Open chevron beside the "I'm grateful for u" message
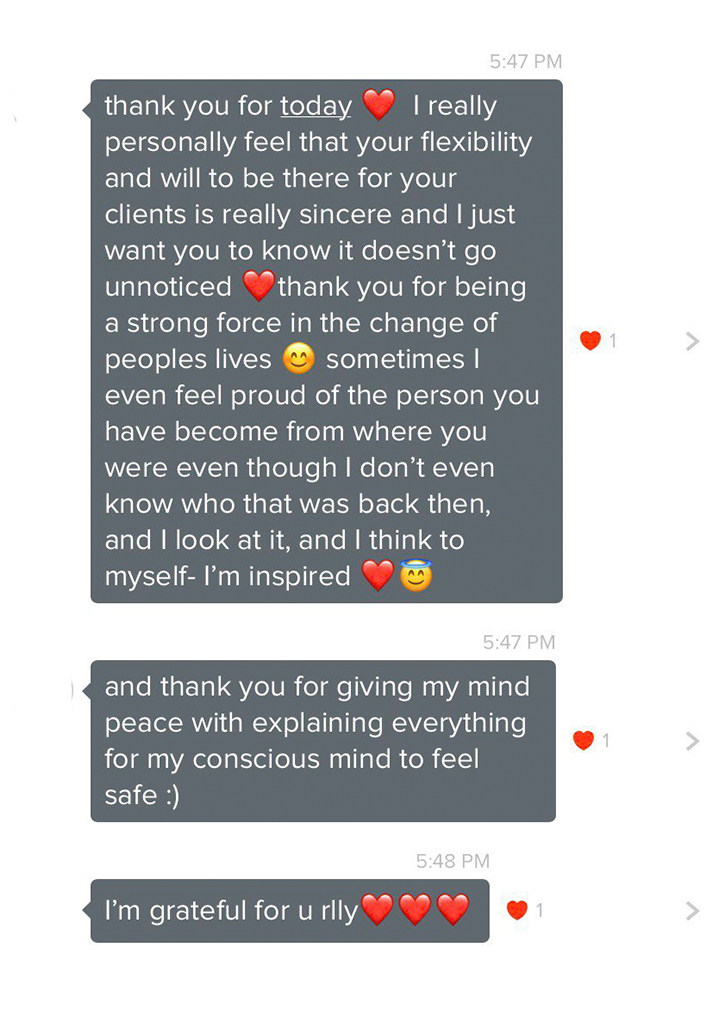This screenshot has width=726, height=1020. (x=692, y=910)
